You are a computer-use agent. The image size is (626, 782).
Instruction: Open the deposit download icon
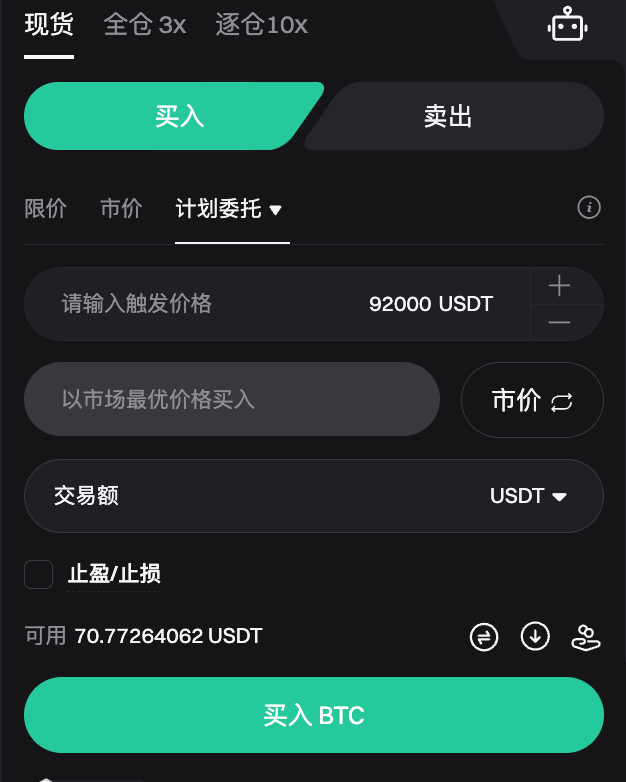point(536,636)
